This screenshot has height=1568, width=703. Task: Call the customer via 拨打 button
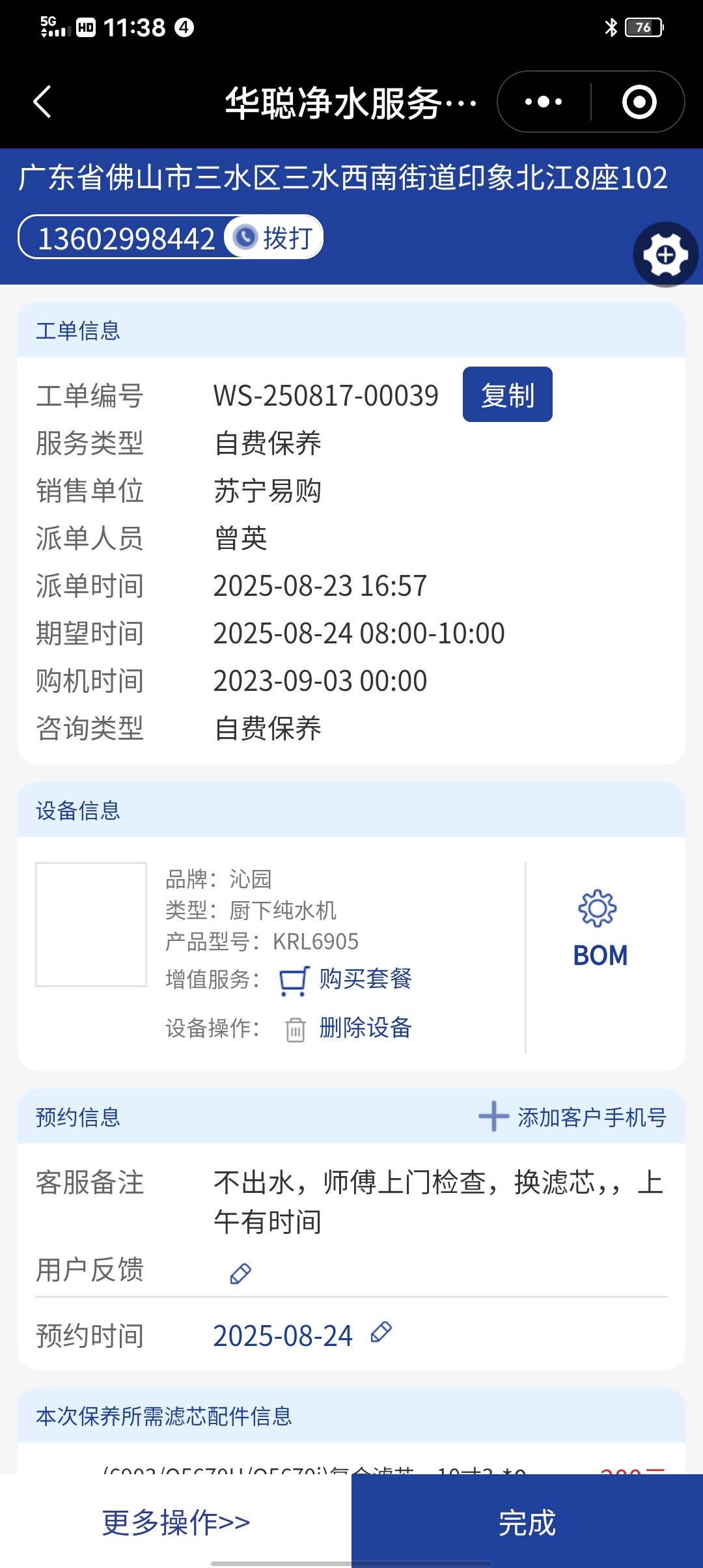click(274, 238)
